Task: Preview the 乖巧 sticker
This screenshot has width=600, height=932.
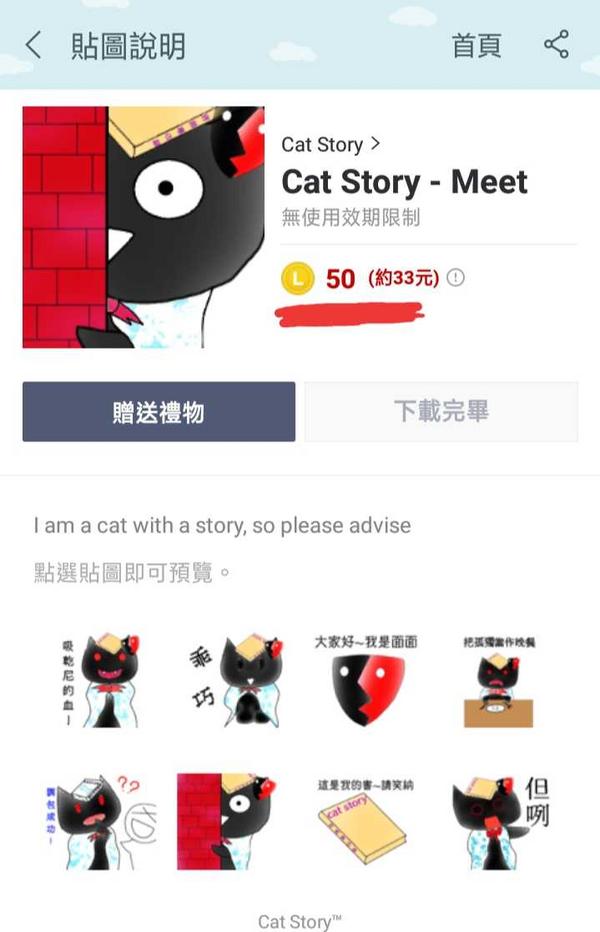Action: 229,680
